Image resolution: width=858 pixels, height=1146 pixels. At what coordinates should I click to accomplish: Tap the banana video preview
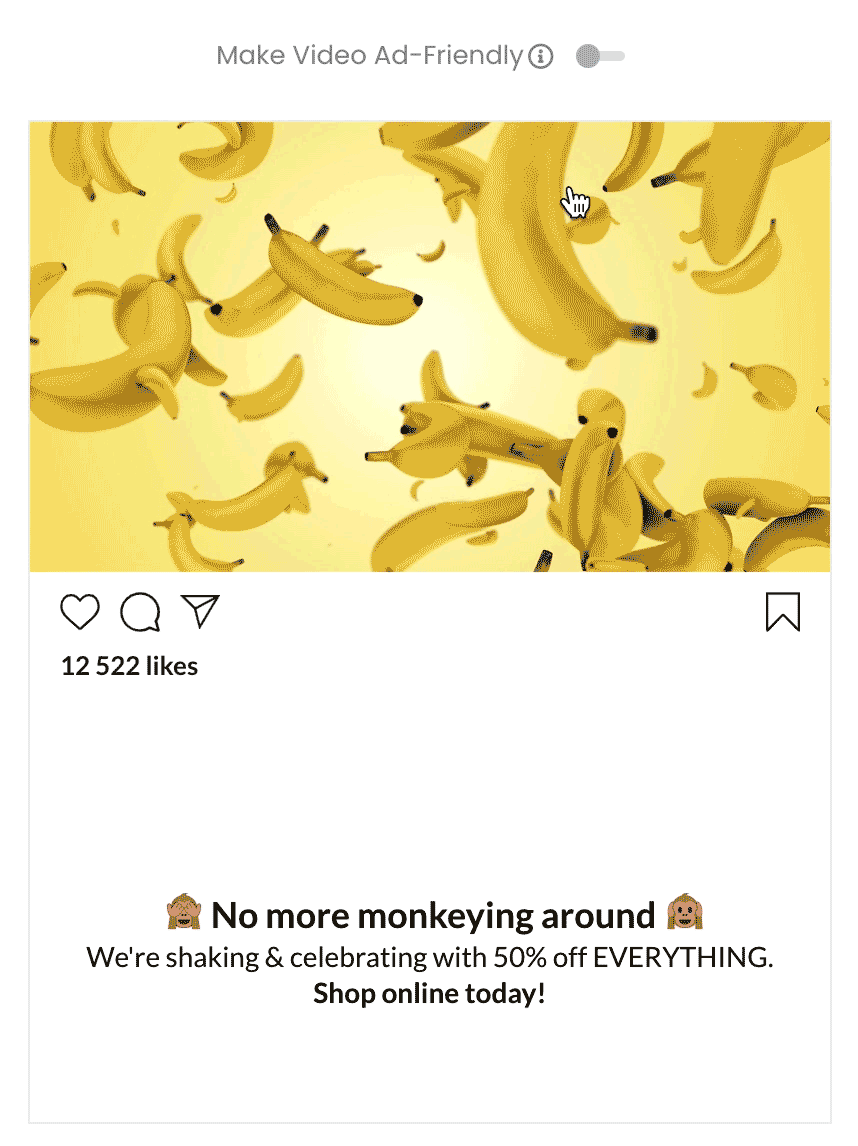pyautogui.click(x=430, y=346)
